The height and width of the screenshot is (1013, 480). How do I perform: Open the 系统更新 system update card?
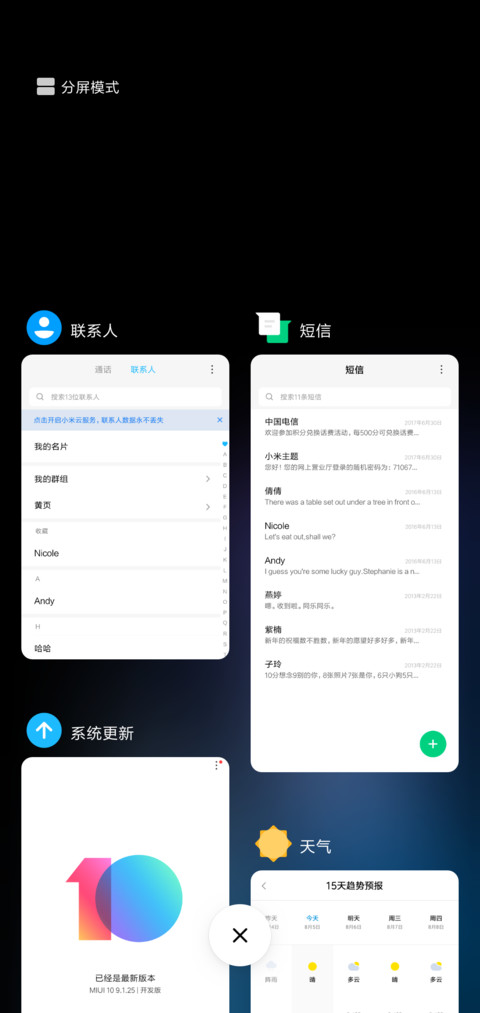(x=125, y=885)
